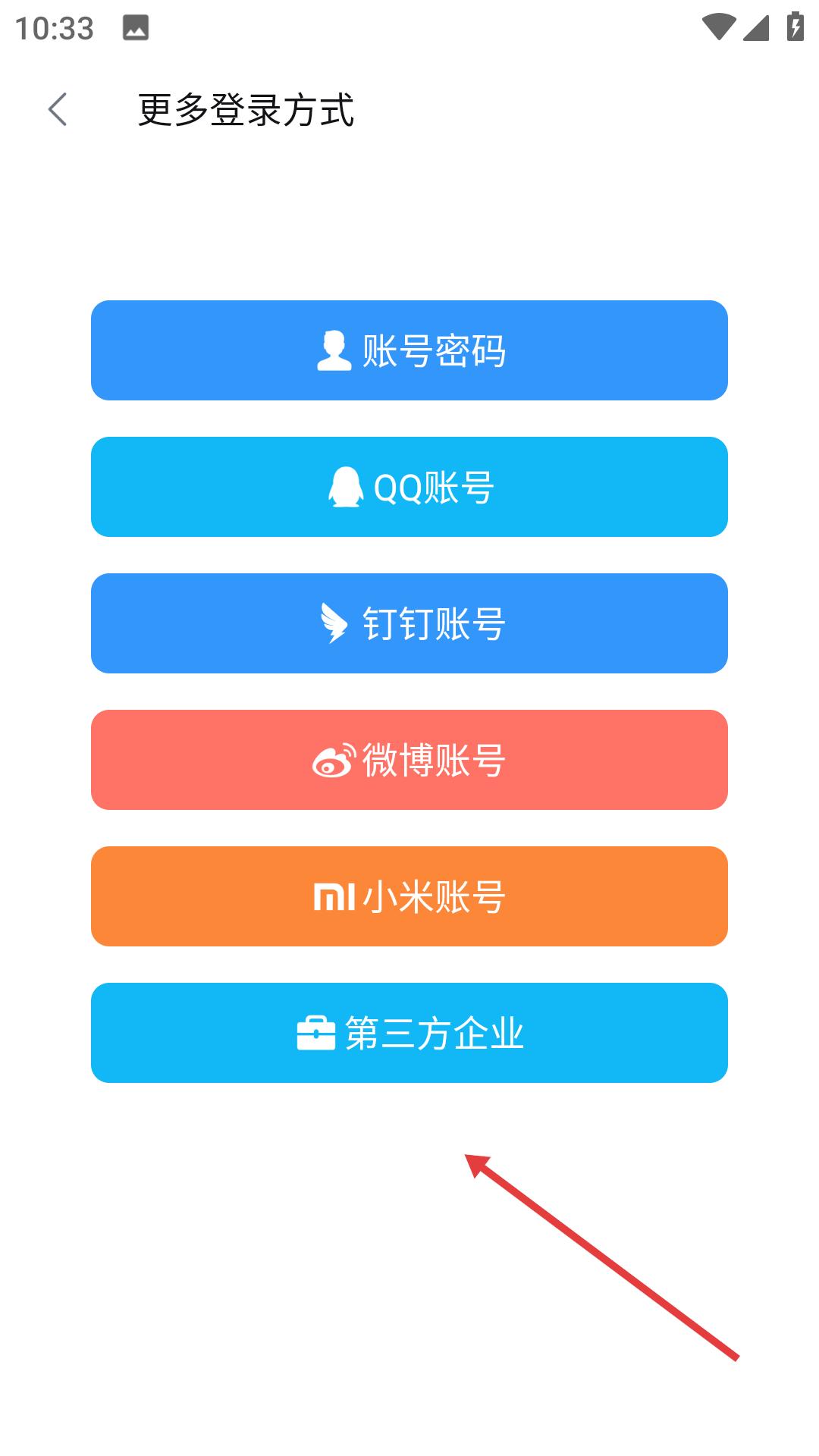Choose QQ账号 login
819x1456 pixels.
click(x=409, y=487)
